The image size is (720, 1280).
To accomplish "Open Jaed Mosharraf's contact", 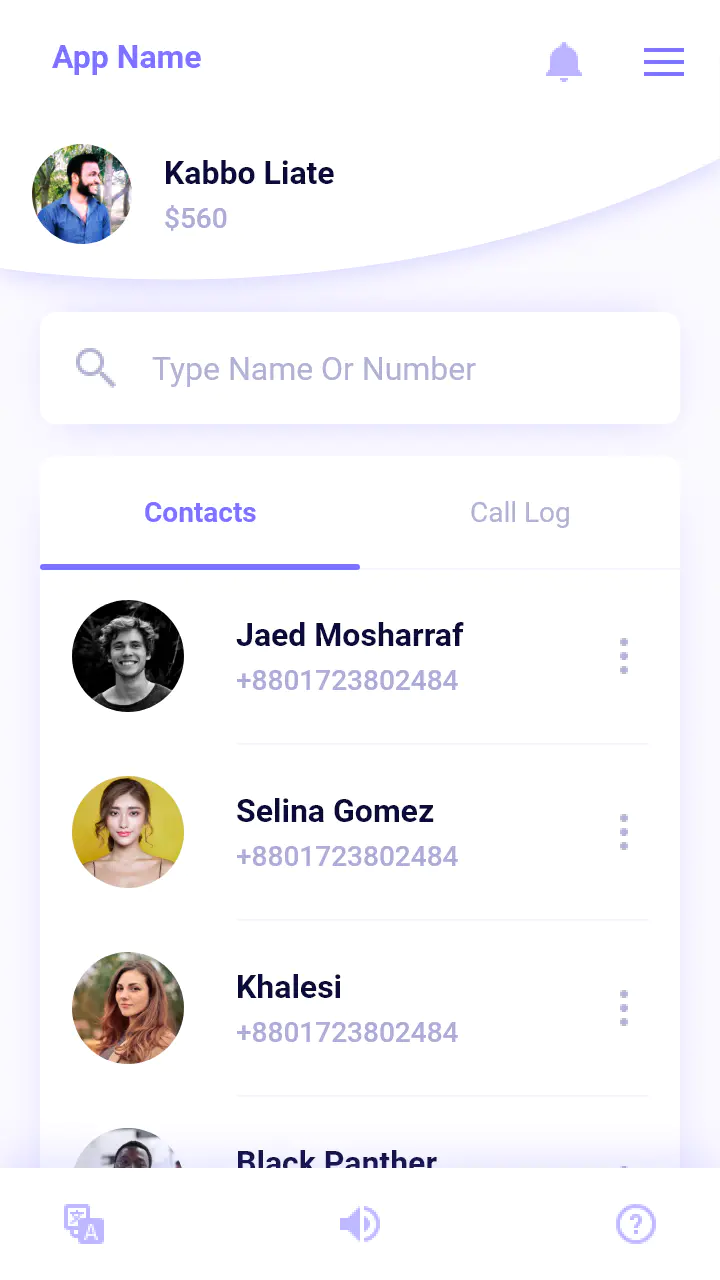I will (x=349, y=656).
